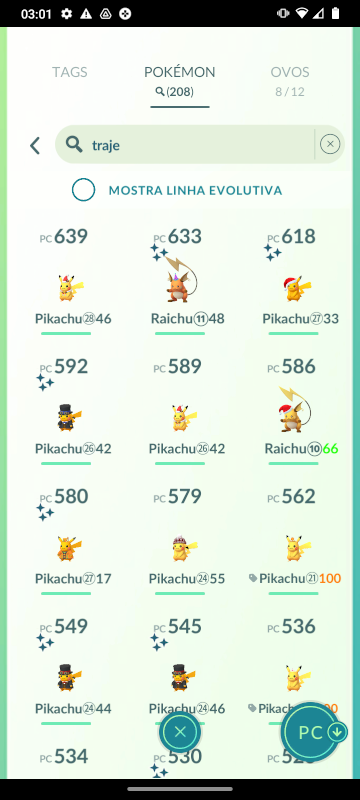View the PC 589 Pikachu

[x=180, y=412]
